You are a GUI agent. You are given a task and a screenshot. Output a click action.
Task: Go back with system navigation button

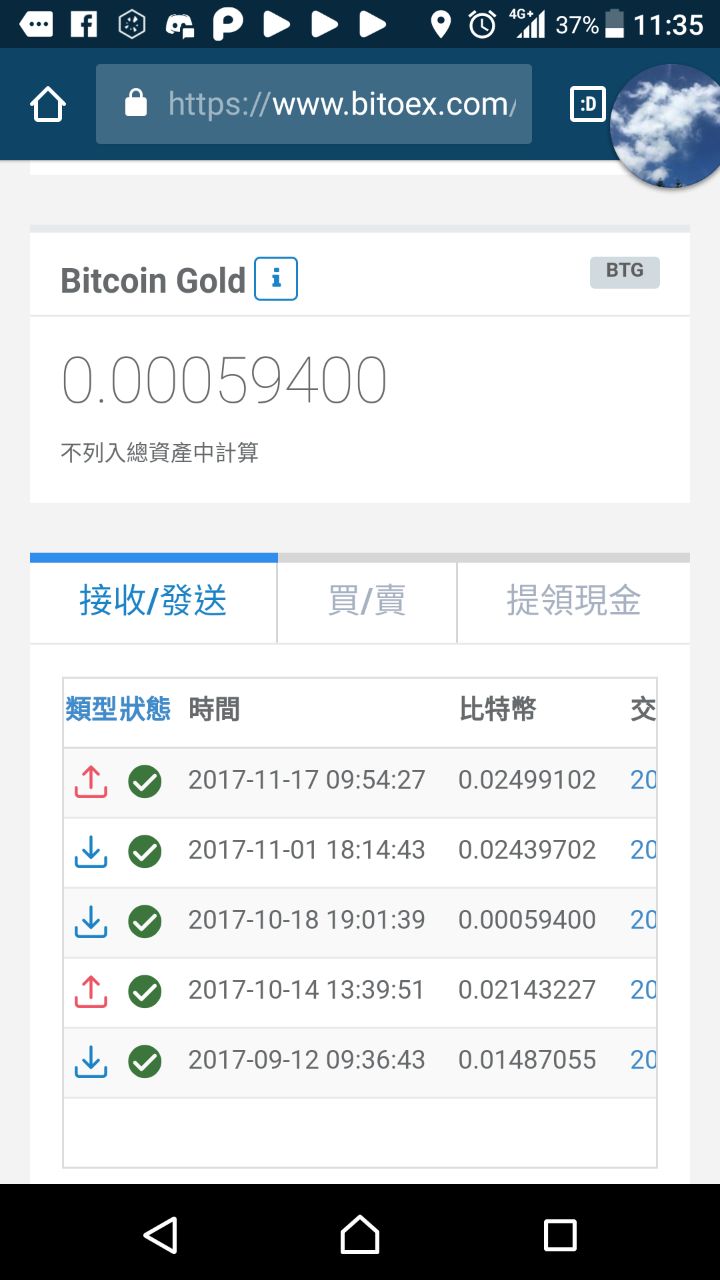(160, 1235)
